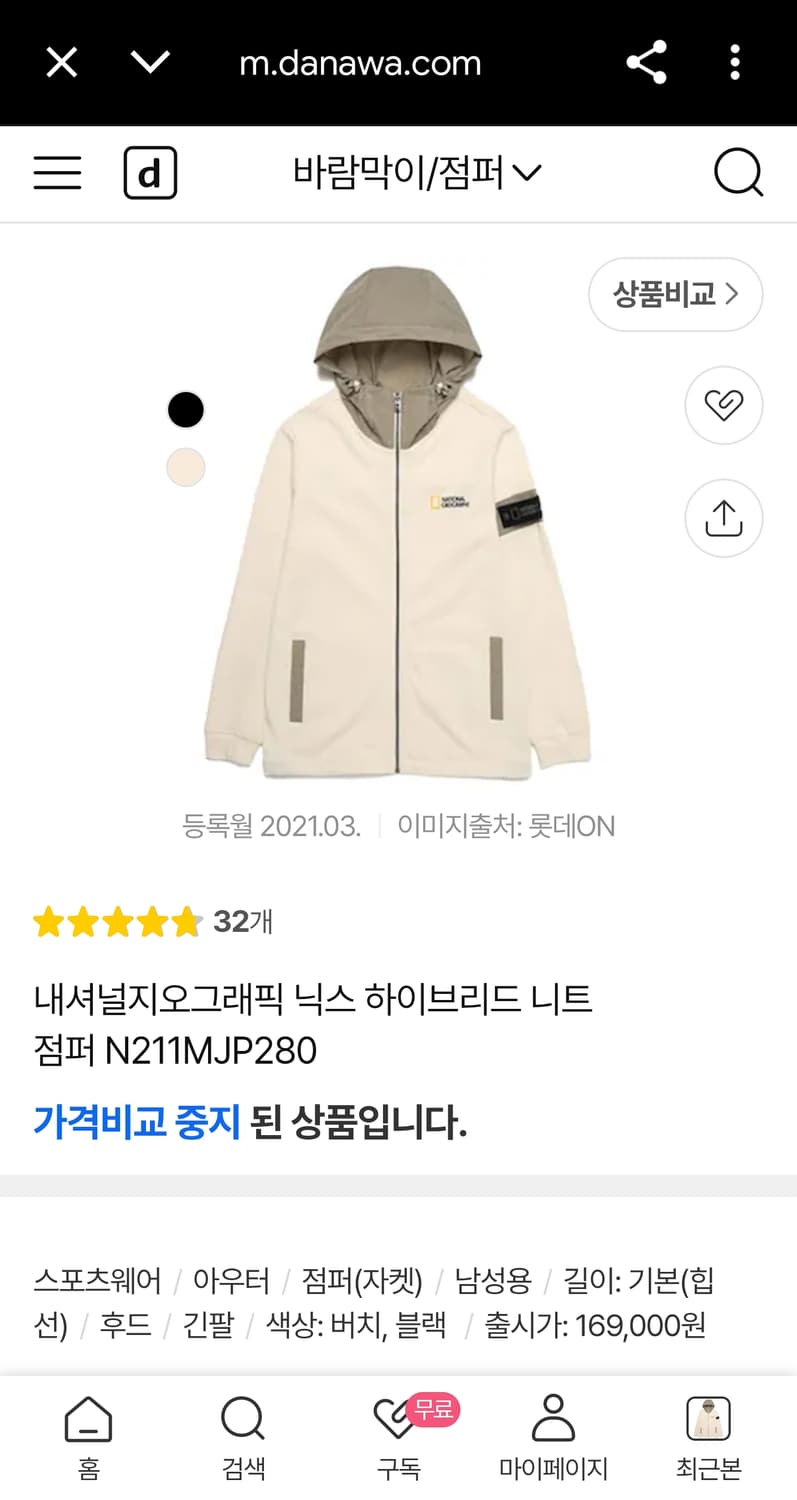Open the 바람막이/점퍼 category dropdown
The width and height of the screenshot is (797, 1500).
(414, 172)
